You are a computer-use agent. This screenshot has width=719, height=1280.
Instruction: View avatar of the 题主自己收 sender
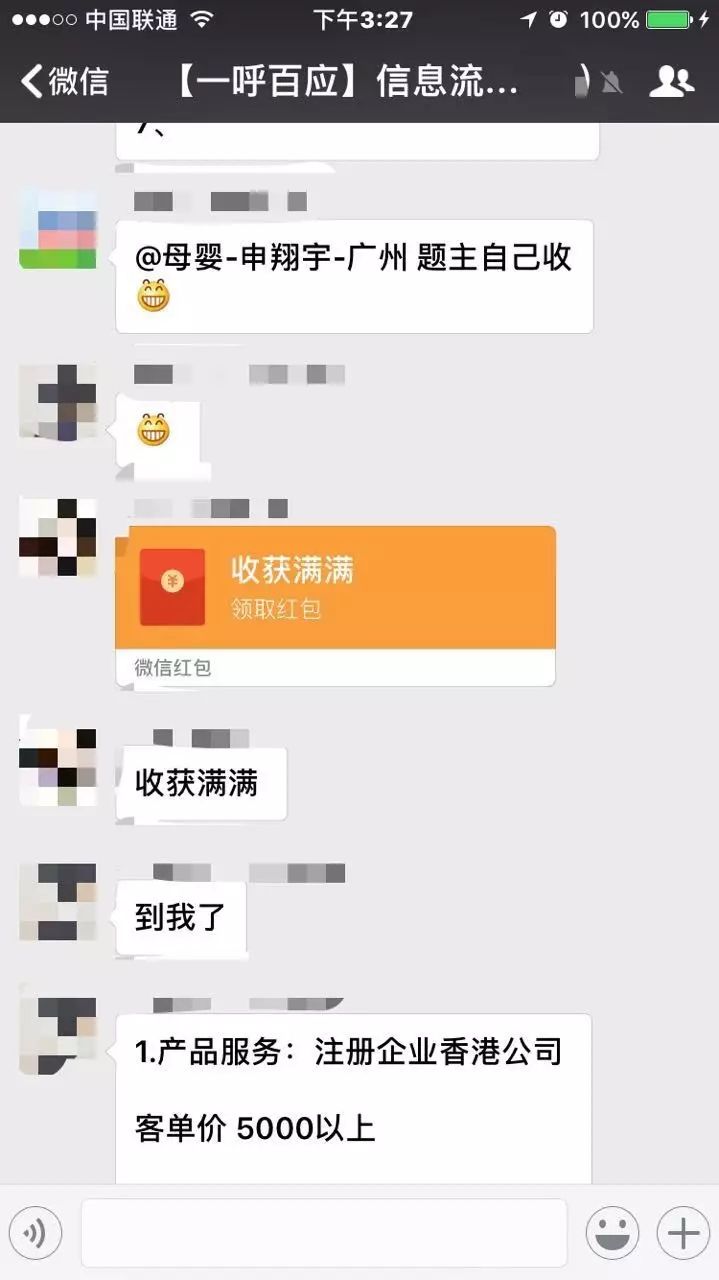point(58,230)
